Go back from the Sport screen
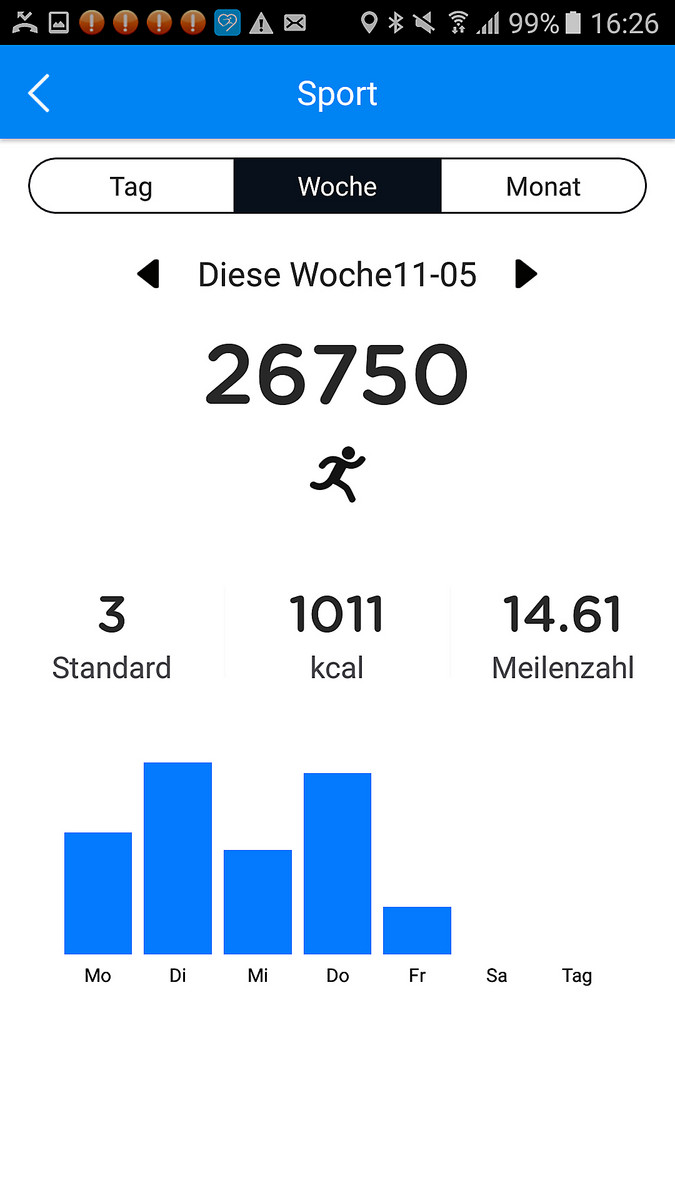This screenshot has height=1200, width=675. coord(39,94)
